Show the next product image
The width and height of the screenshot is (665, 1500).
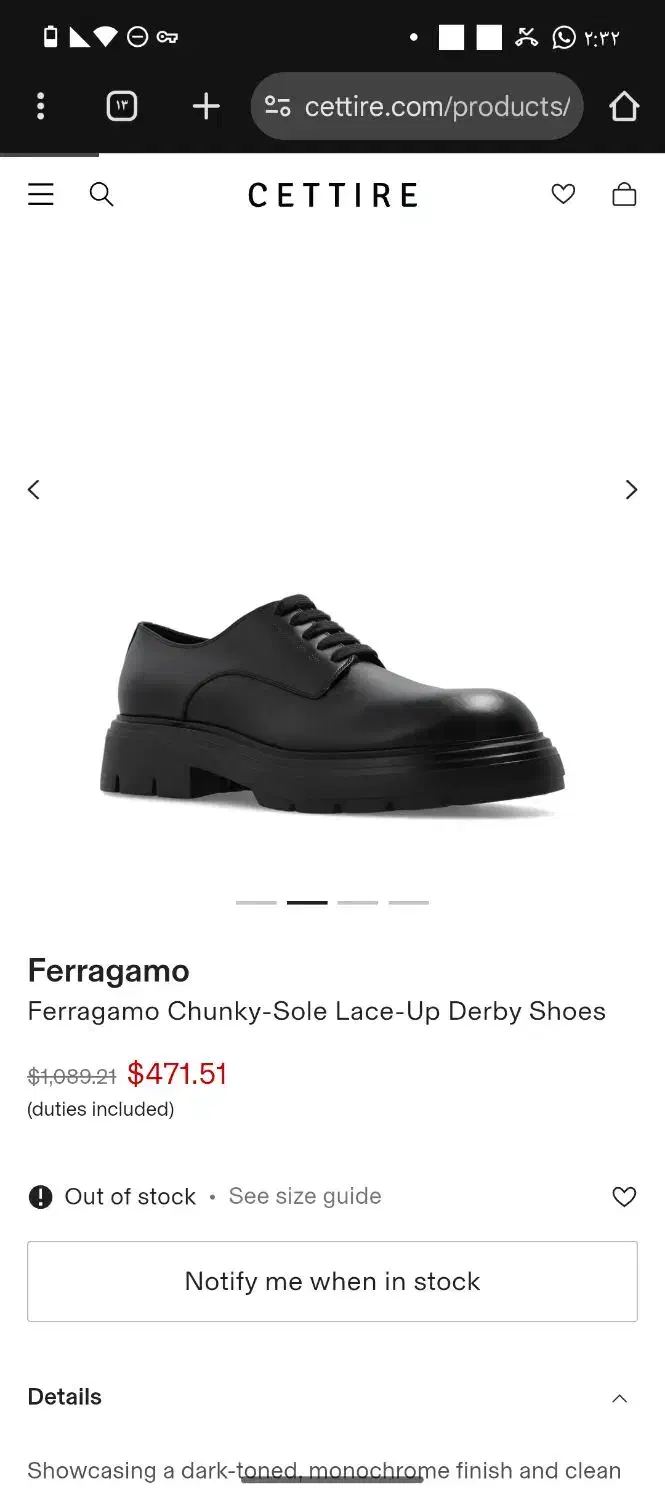[631, 489]
